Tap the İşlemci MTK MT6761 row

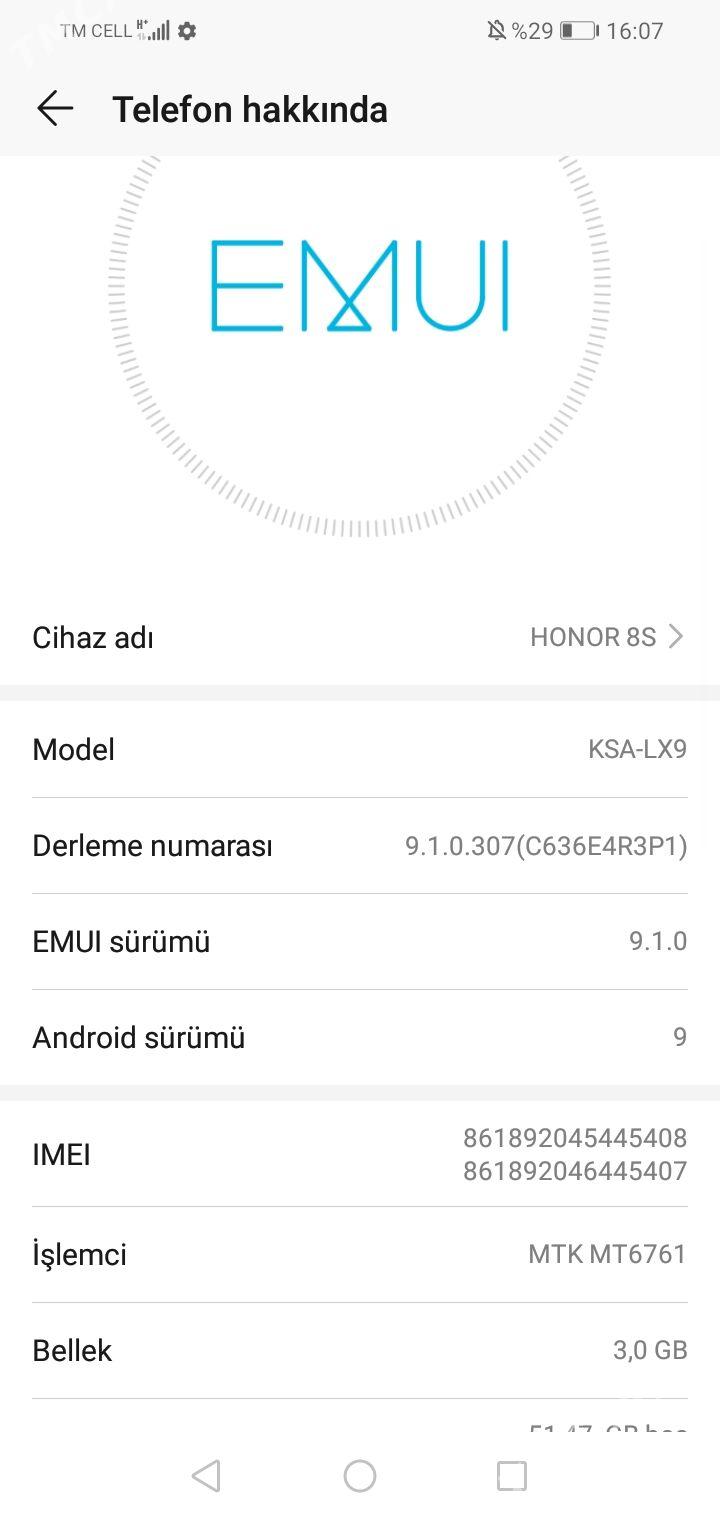360,1254
